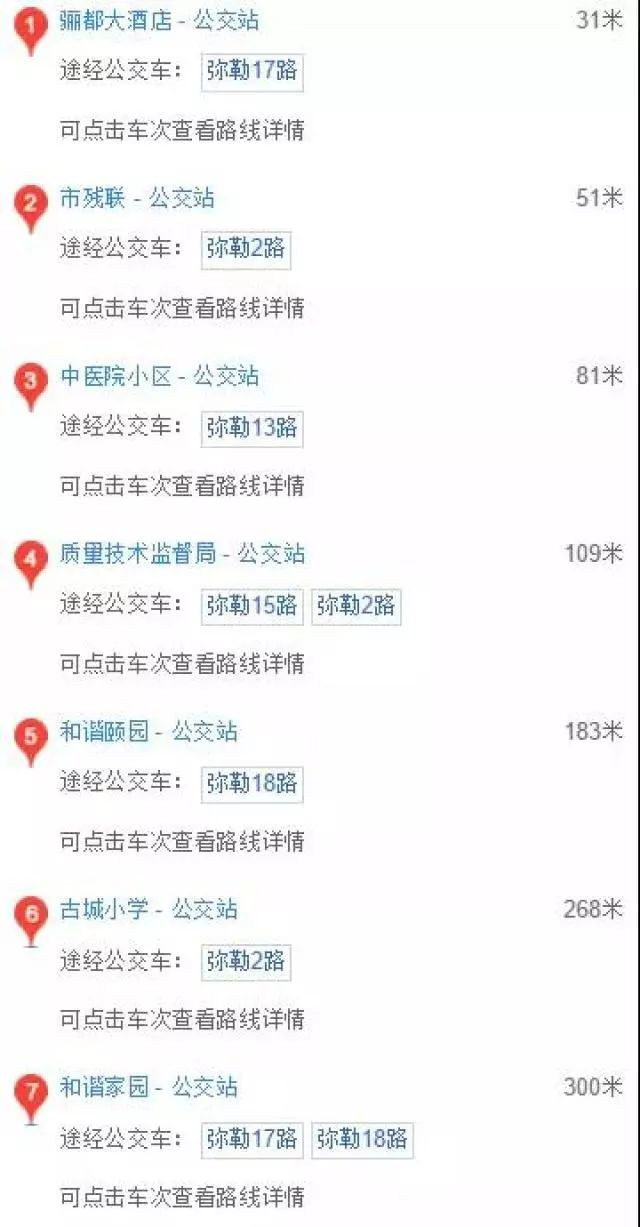The width and height of the screenshot is (640, 1227).
Task: Open the 和谐家园 bus station result
Action: 149,1088
